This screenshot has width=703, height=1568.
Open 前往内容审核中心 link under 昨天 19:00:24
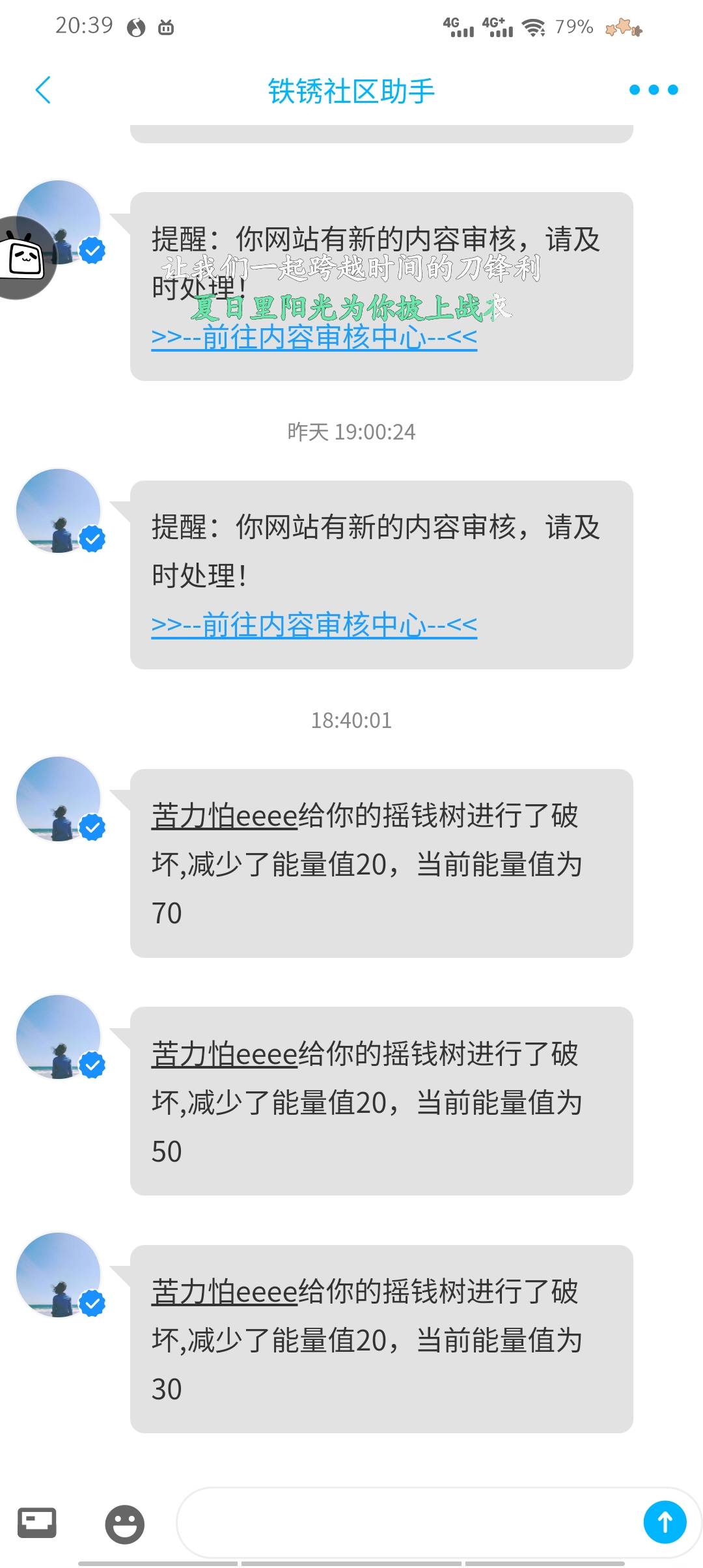(314, 625)
